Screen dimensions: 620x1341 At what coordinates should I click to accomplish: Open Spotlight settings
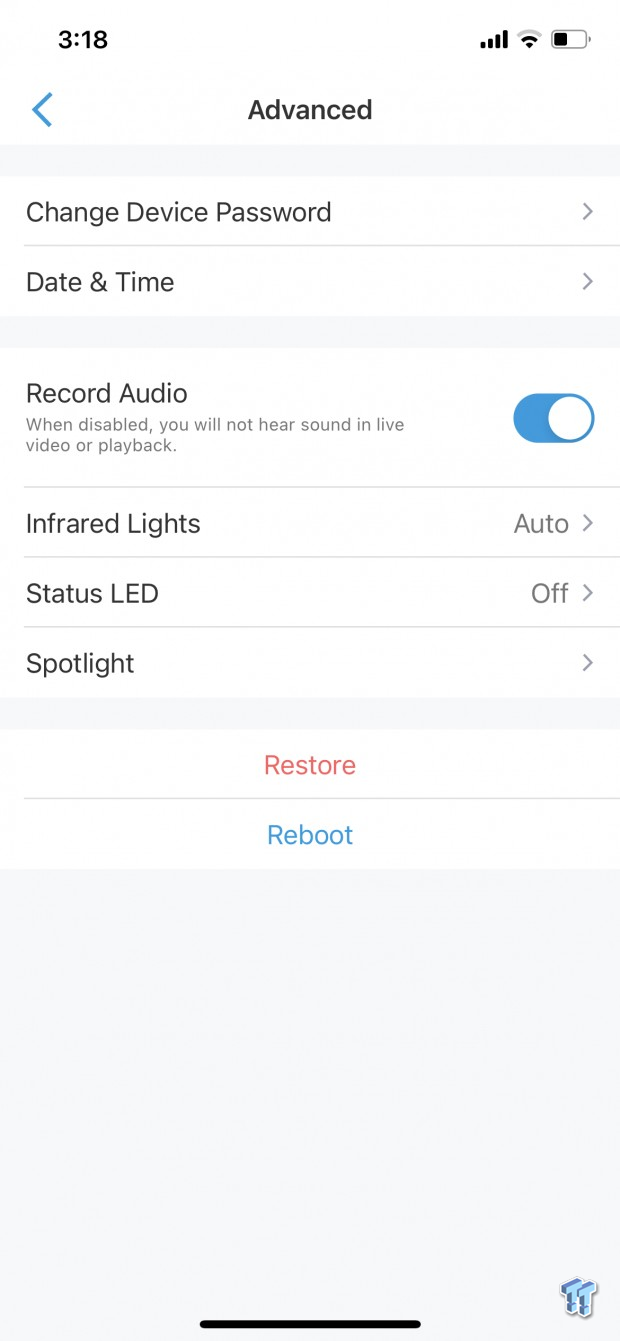tap(310, 663)
